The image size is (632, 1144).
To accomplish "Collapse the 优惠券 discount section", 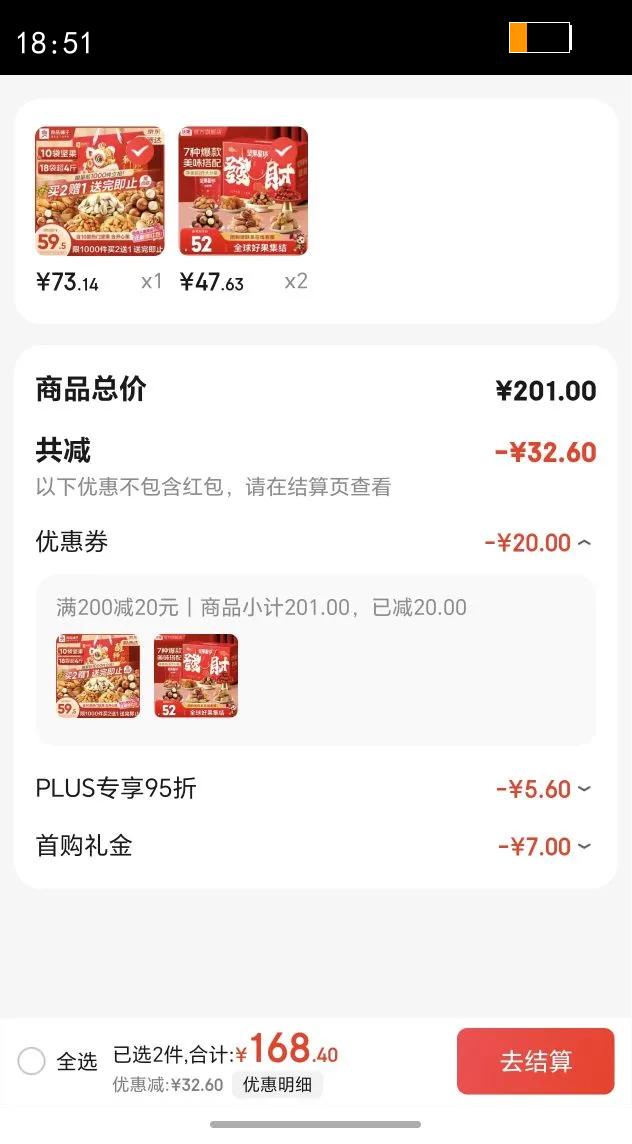I will (x=585, y=543).
